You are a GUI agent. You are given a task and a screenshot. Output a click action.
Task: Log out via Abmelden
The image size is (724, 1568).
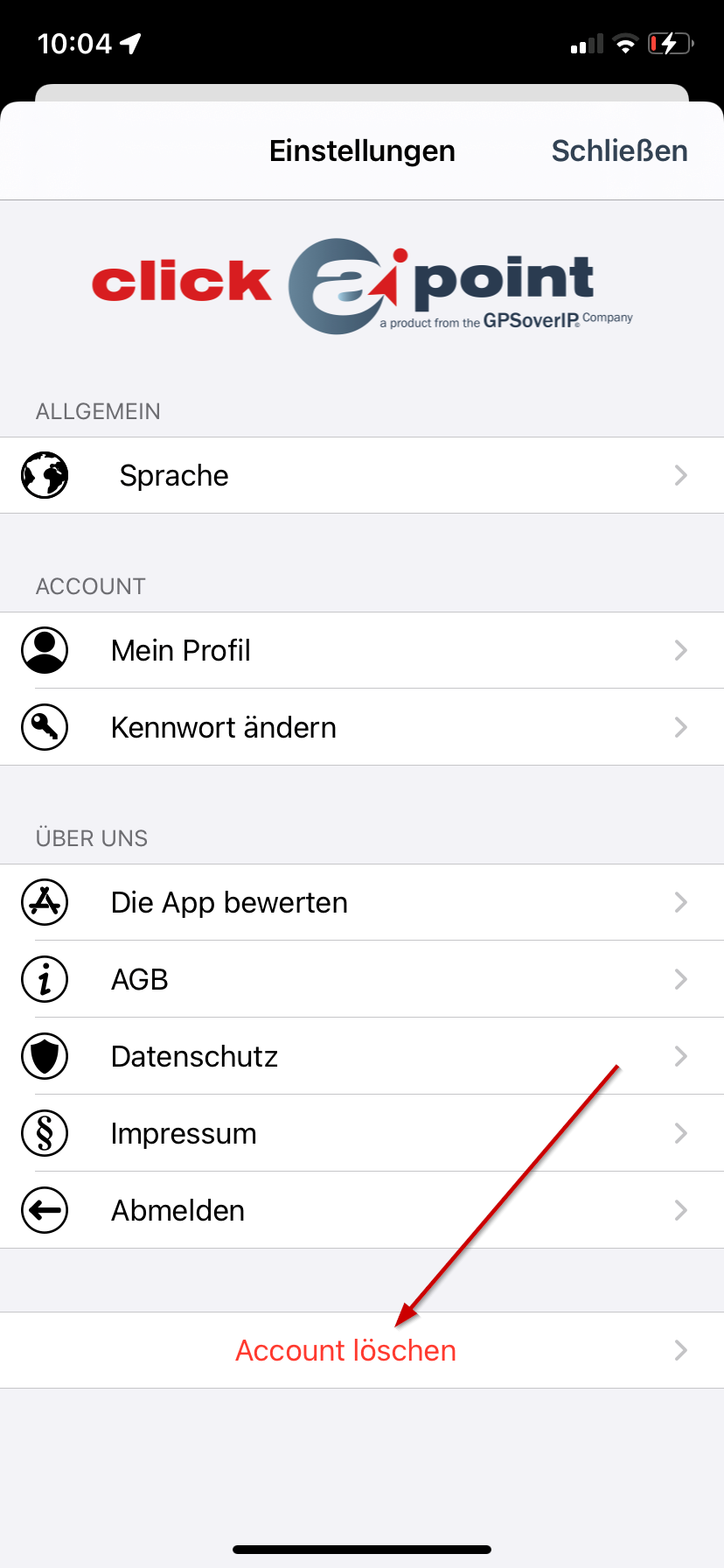(362, 1210)
